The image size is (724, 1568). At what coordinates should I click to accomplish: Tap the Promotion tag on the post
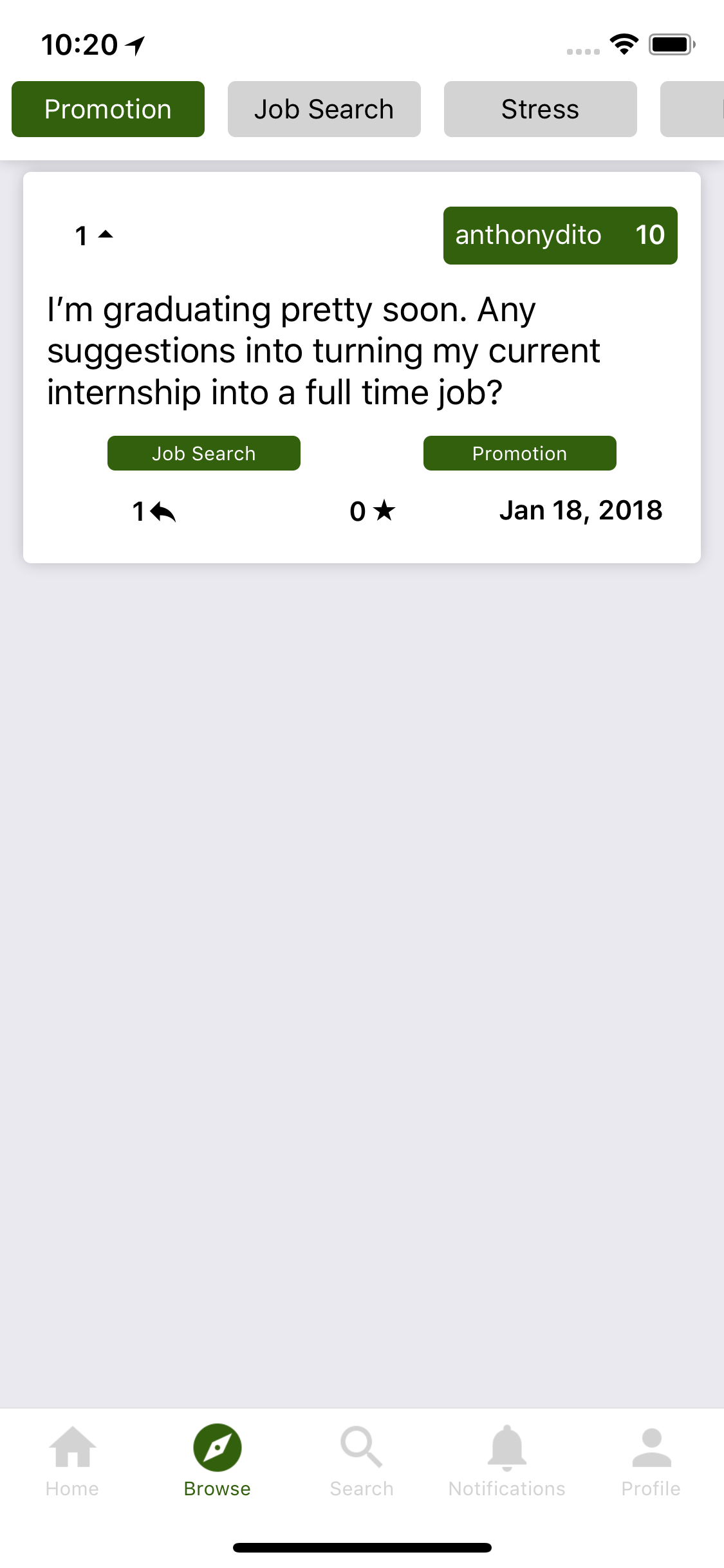click(520, 453)
